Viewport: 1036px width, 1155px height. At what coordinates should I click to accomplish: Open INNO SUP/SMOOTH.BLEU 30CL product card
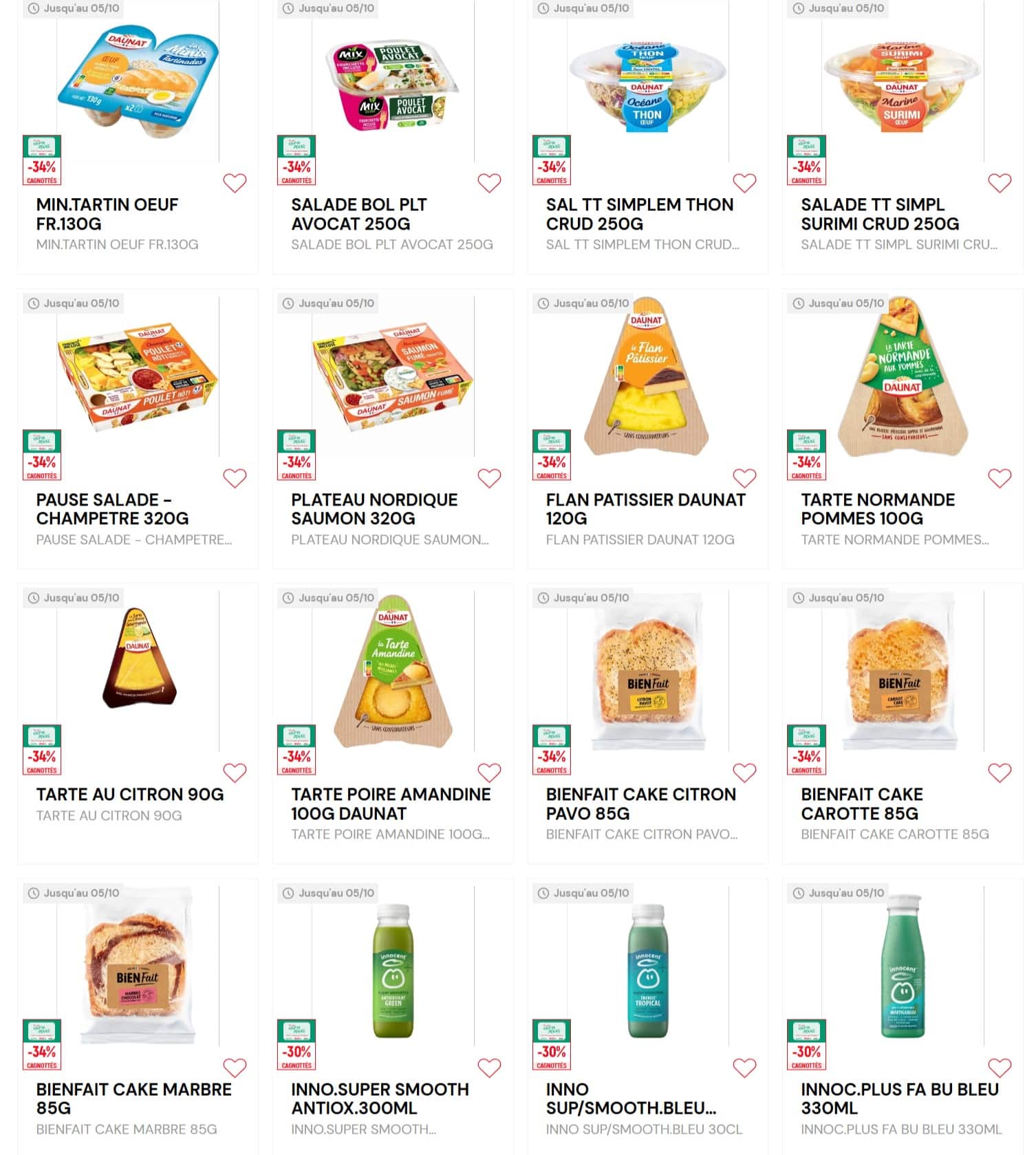pos(630,1099)
